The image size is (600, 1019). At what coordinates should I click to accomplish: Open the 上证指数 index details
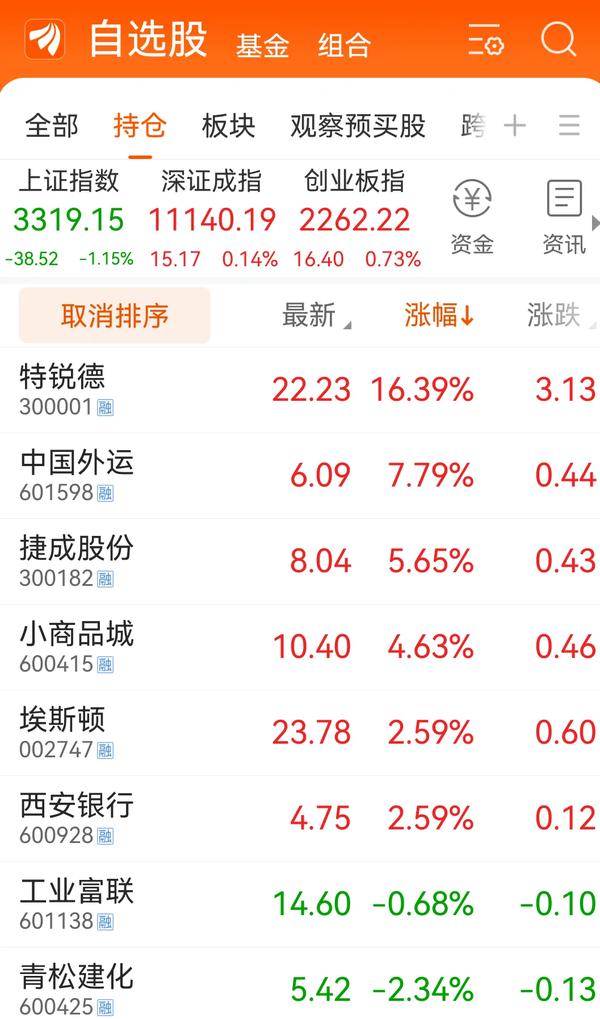tap(70, 218)
